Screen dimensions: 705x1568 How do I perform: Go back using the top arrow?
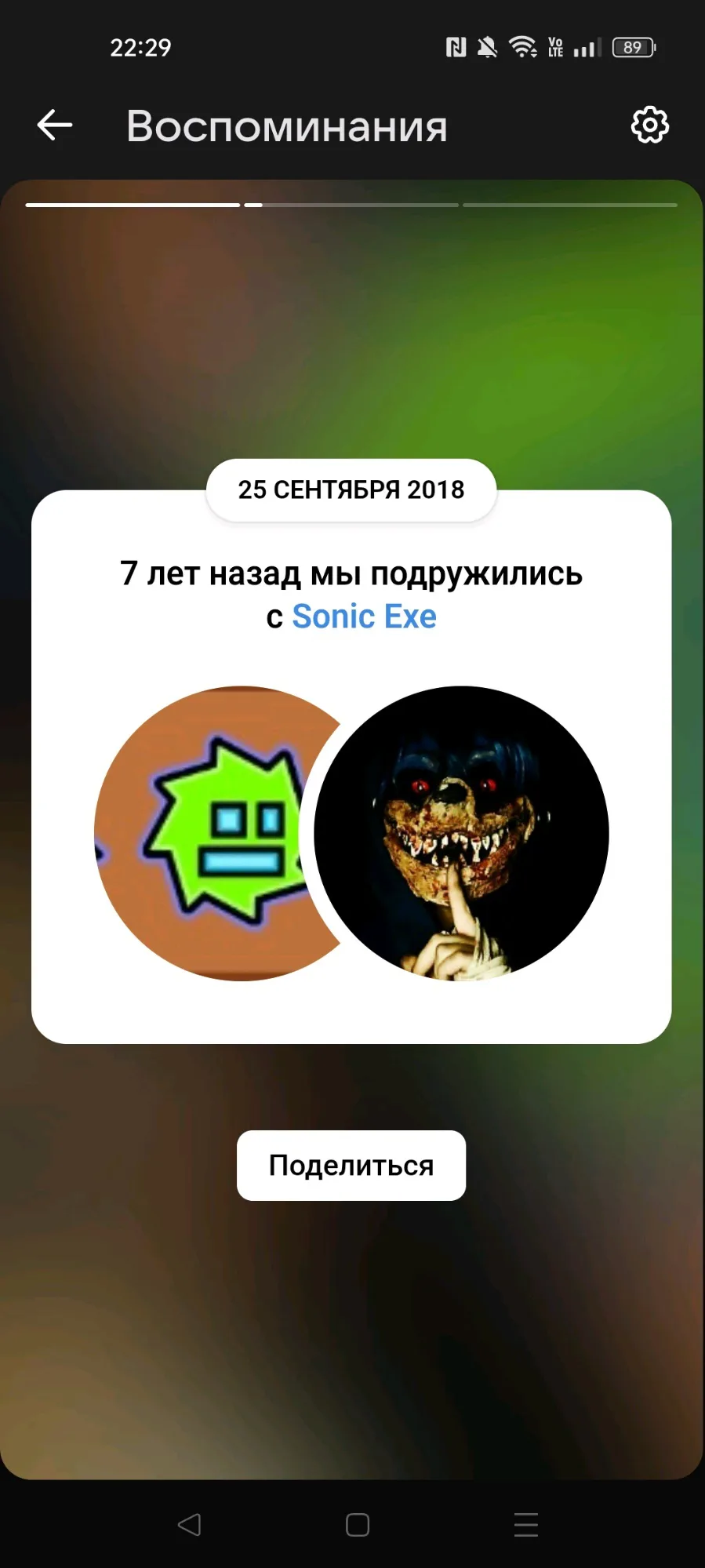tap(55, 126)
